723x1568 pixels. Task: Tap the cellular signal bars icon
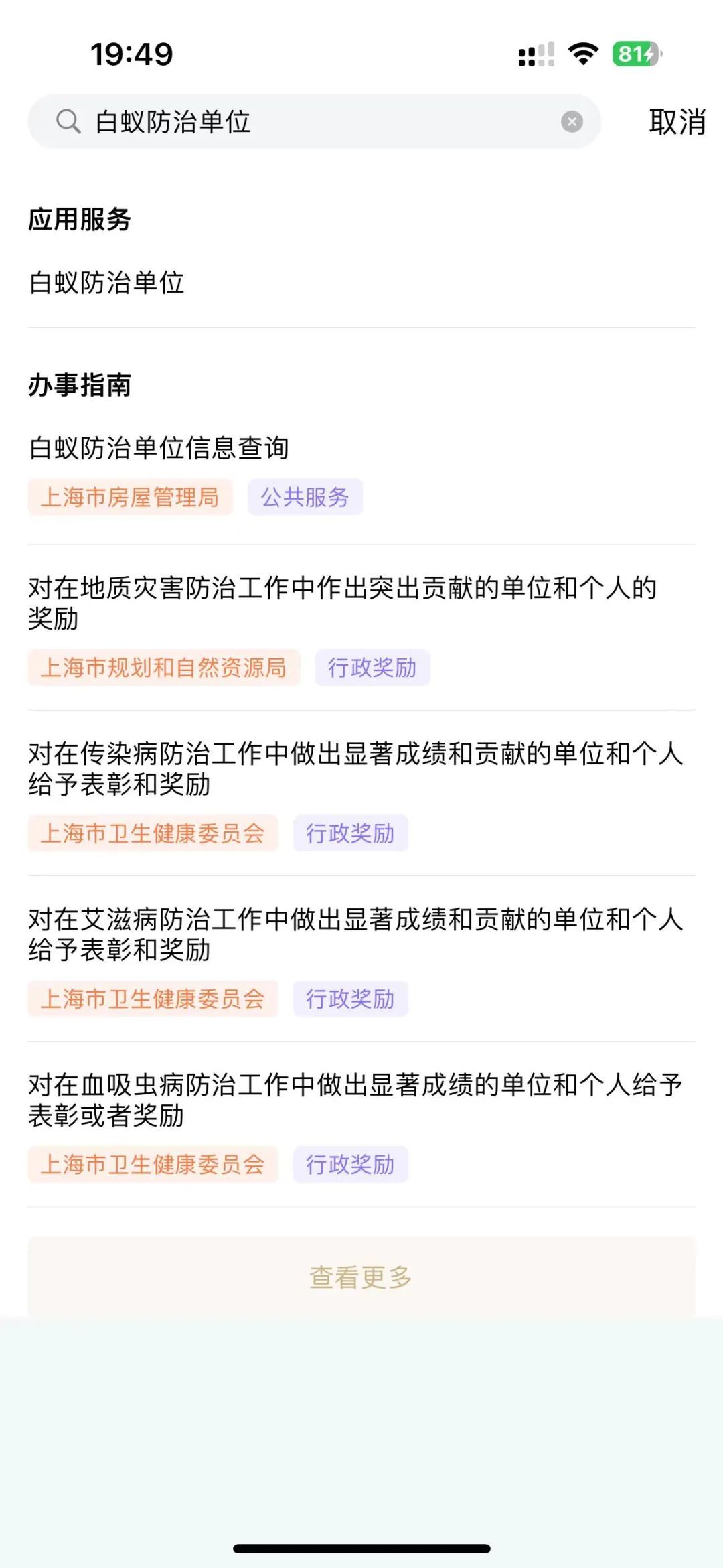(x=536, y=52)
